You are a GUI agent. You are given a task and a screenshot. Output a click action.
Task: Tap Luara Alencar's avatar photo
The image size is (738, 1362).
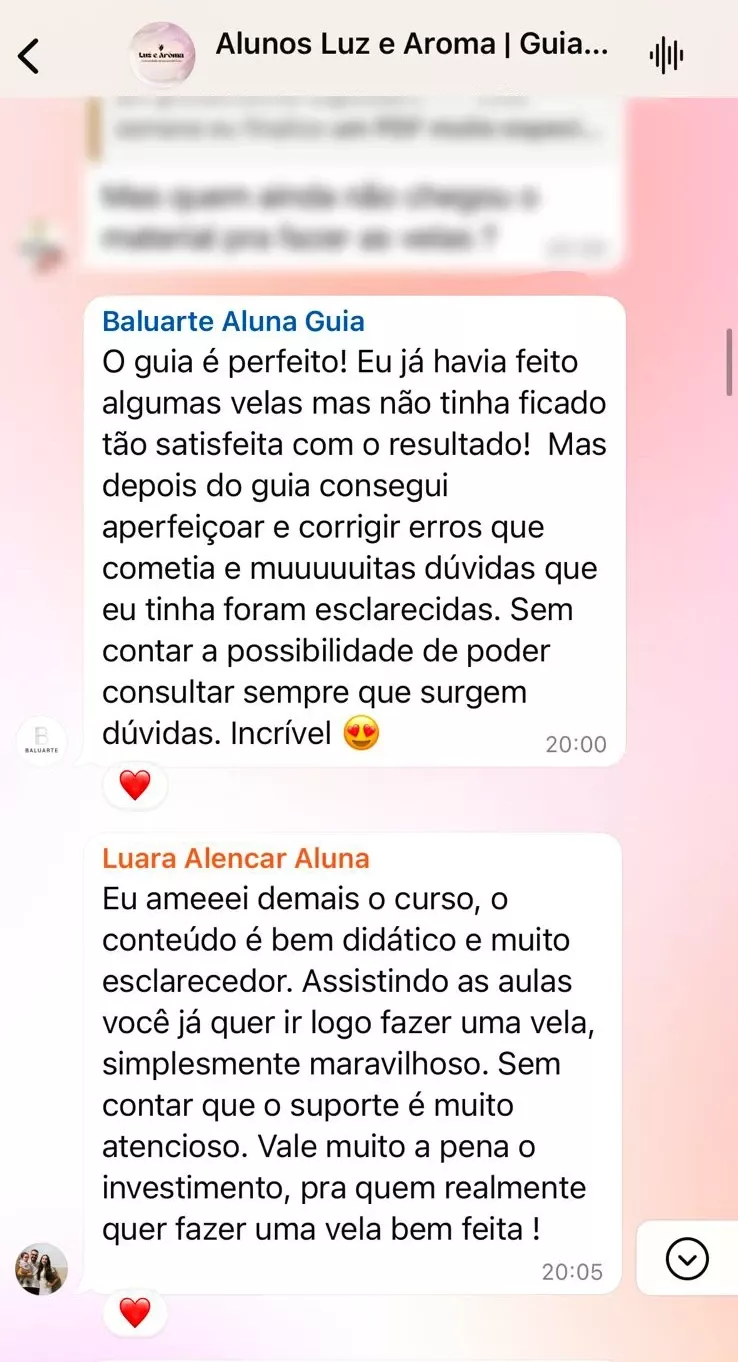pos(42,1269)
